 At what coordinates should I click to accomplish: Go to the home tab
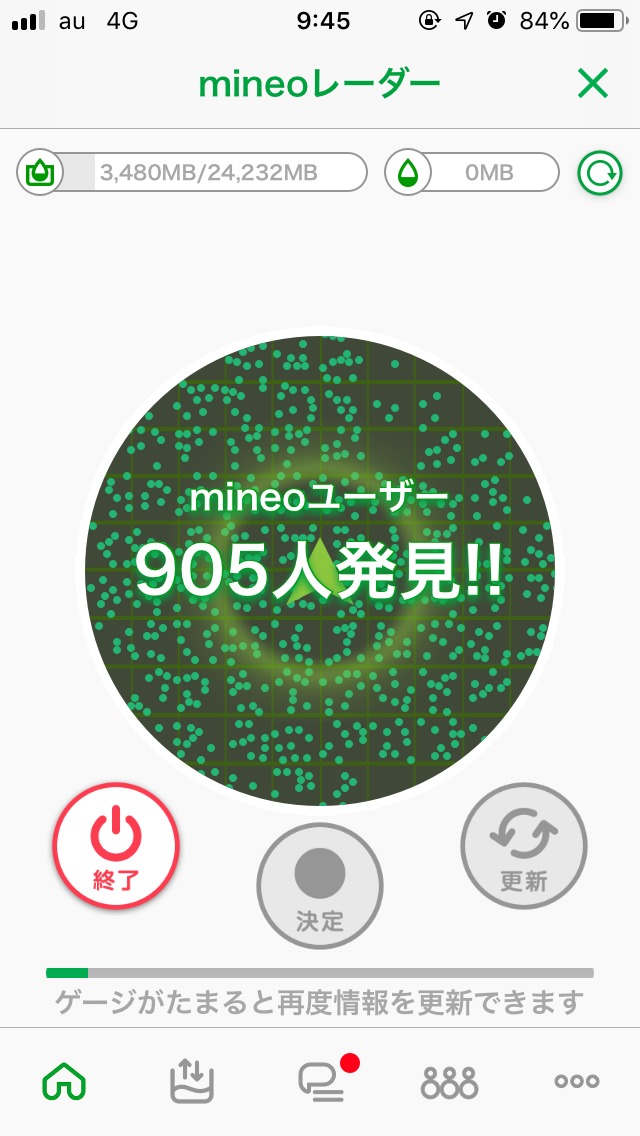pyautogui.click(x=64, y=1081)
